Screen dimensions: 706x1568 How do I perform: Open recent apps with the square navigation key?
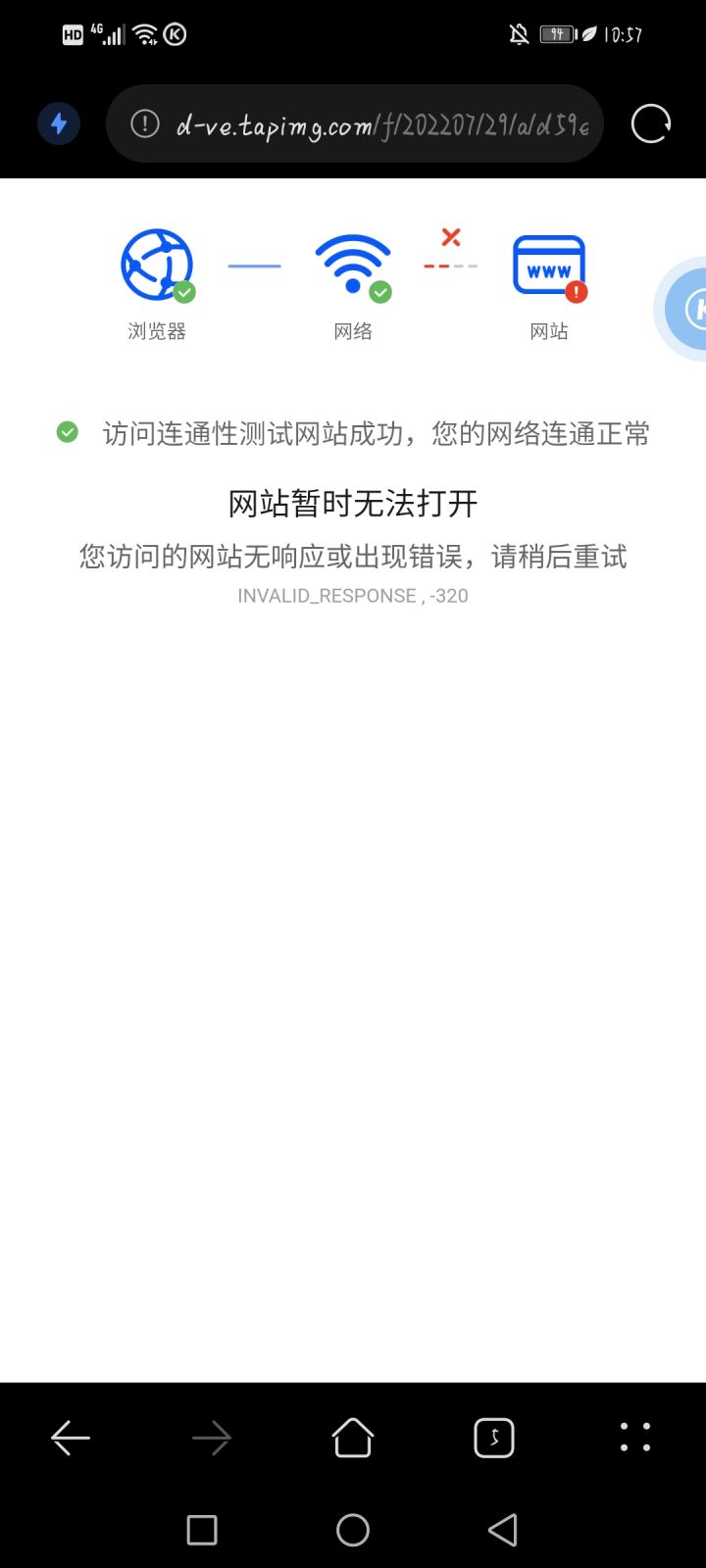(202, 1528)
